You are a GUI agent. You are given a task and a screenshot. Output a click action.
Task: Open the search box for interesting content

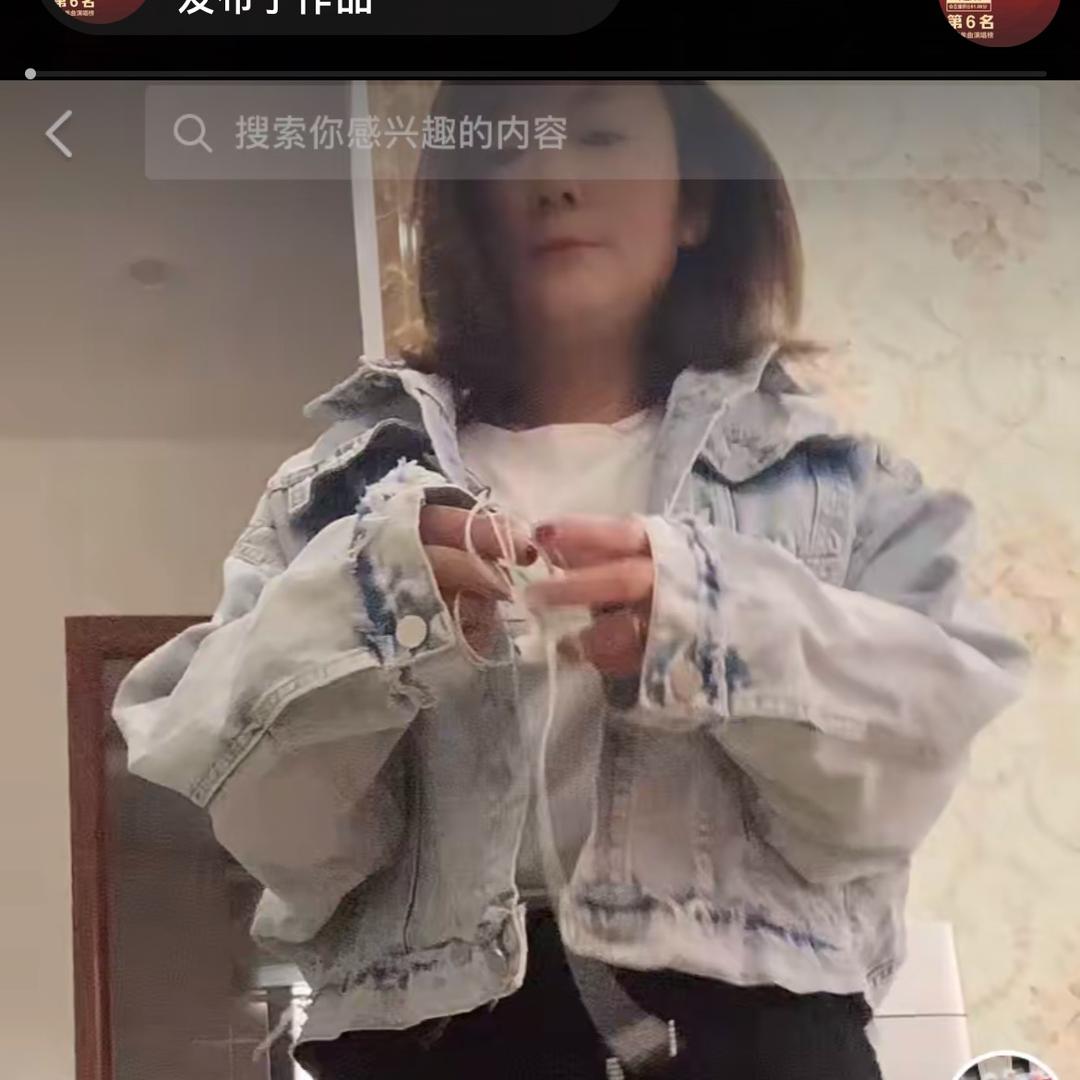590,133
